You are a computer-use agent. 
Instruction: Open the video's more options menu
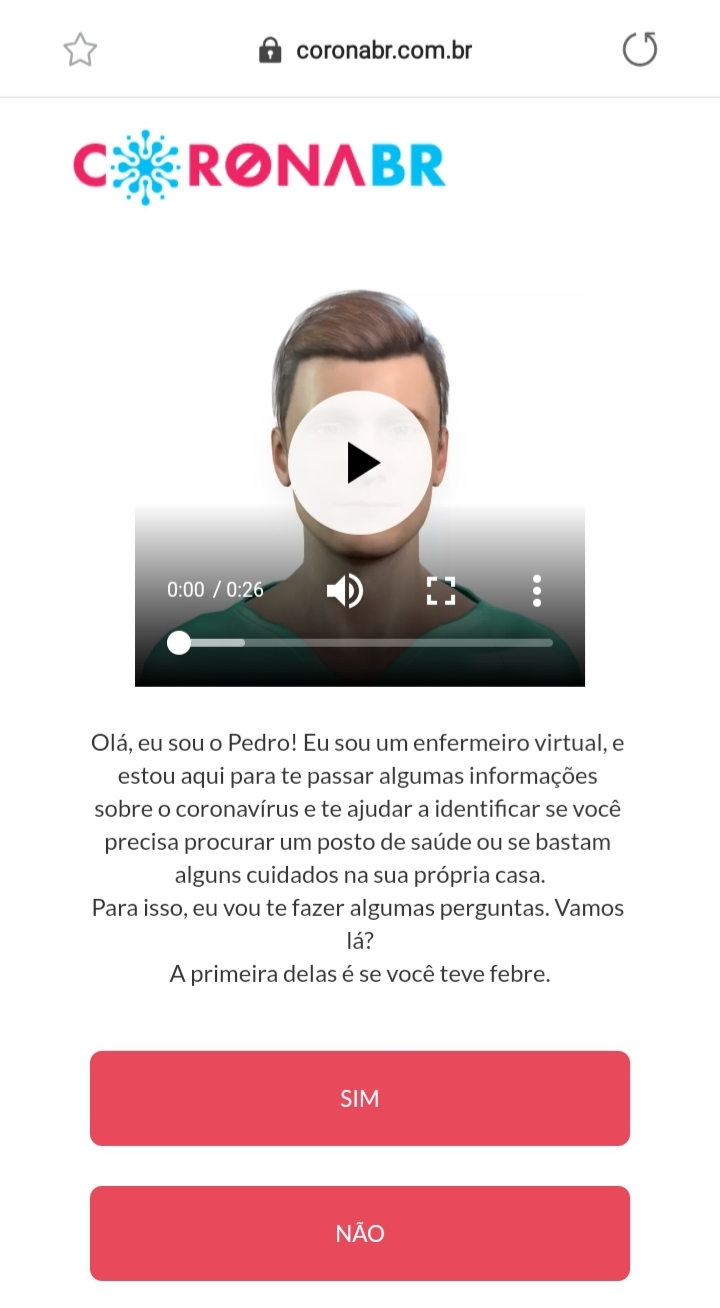(x=537, y=591)
